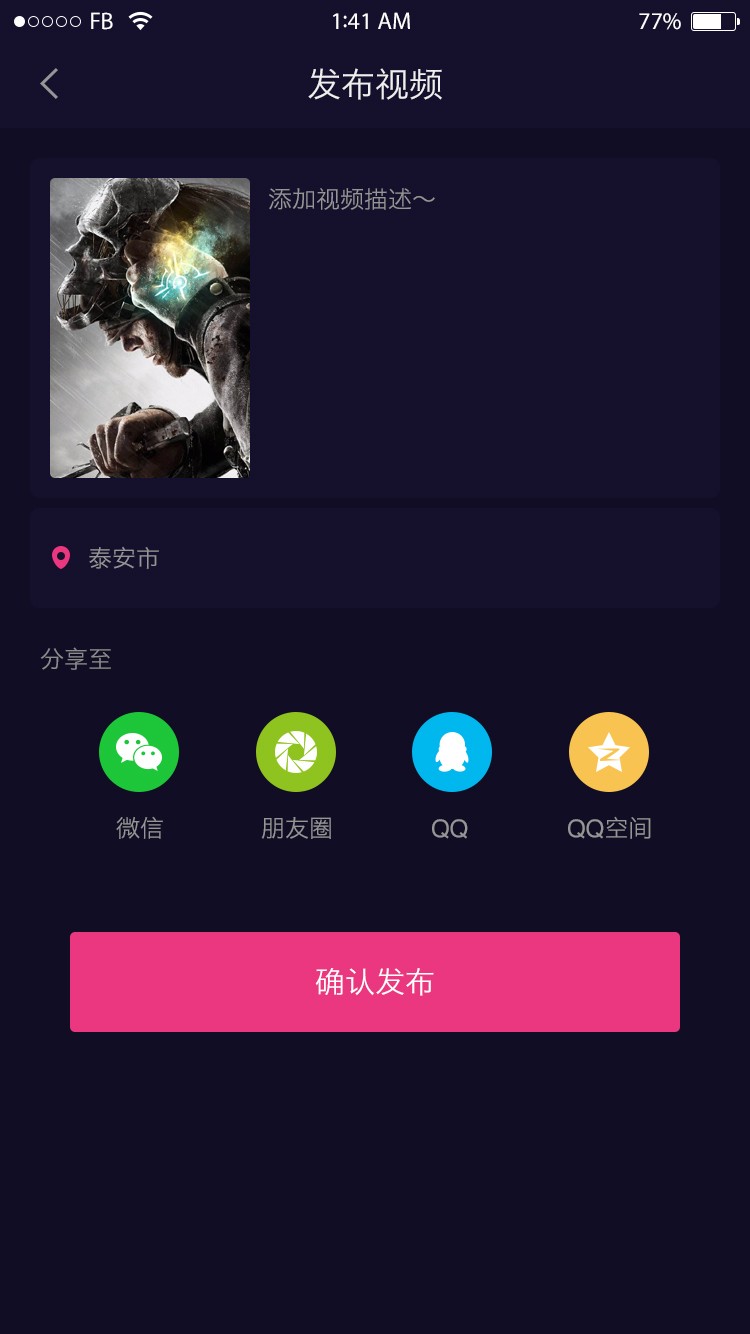Focus the 添加视频描述 description field
Viewport: 750px width, 1334px height.
tap(484, 328)
